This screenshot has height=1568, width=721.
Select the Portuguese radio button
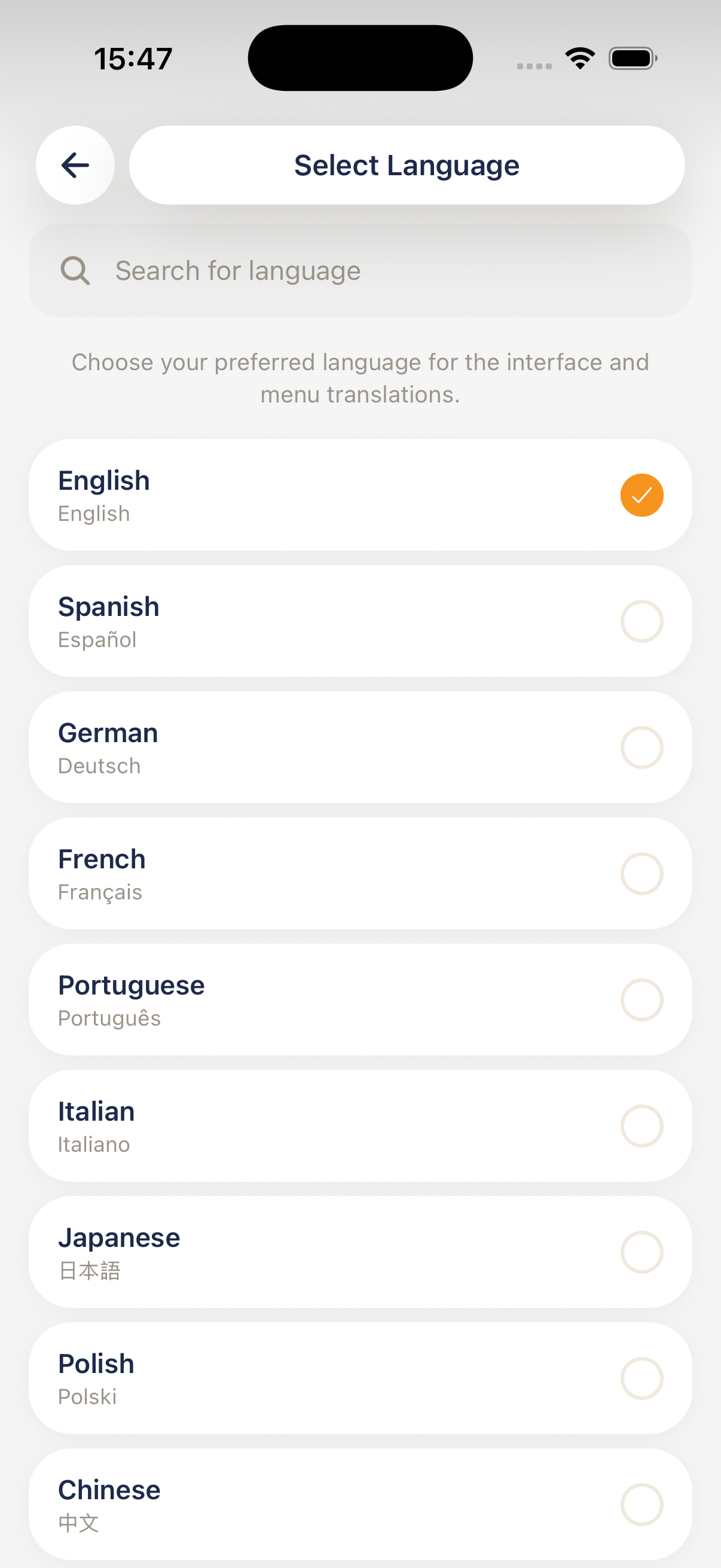[641, 999]
